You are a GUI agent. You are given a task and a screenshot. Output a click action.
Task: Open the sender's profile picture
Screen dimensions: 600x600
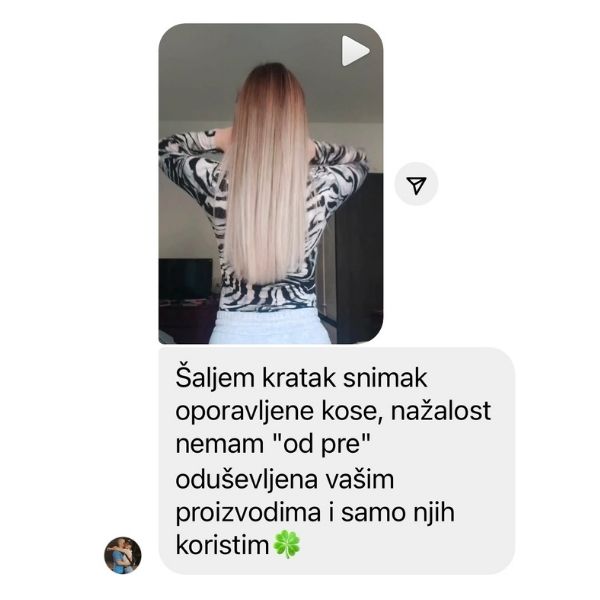coord(122,554)
